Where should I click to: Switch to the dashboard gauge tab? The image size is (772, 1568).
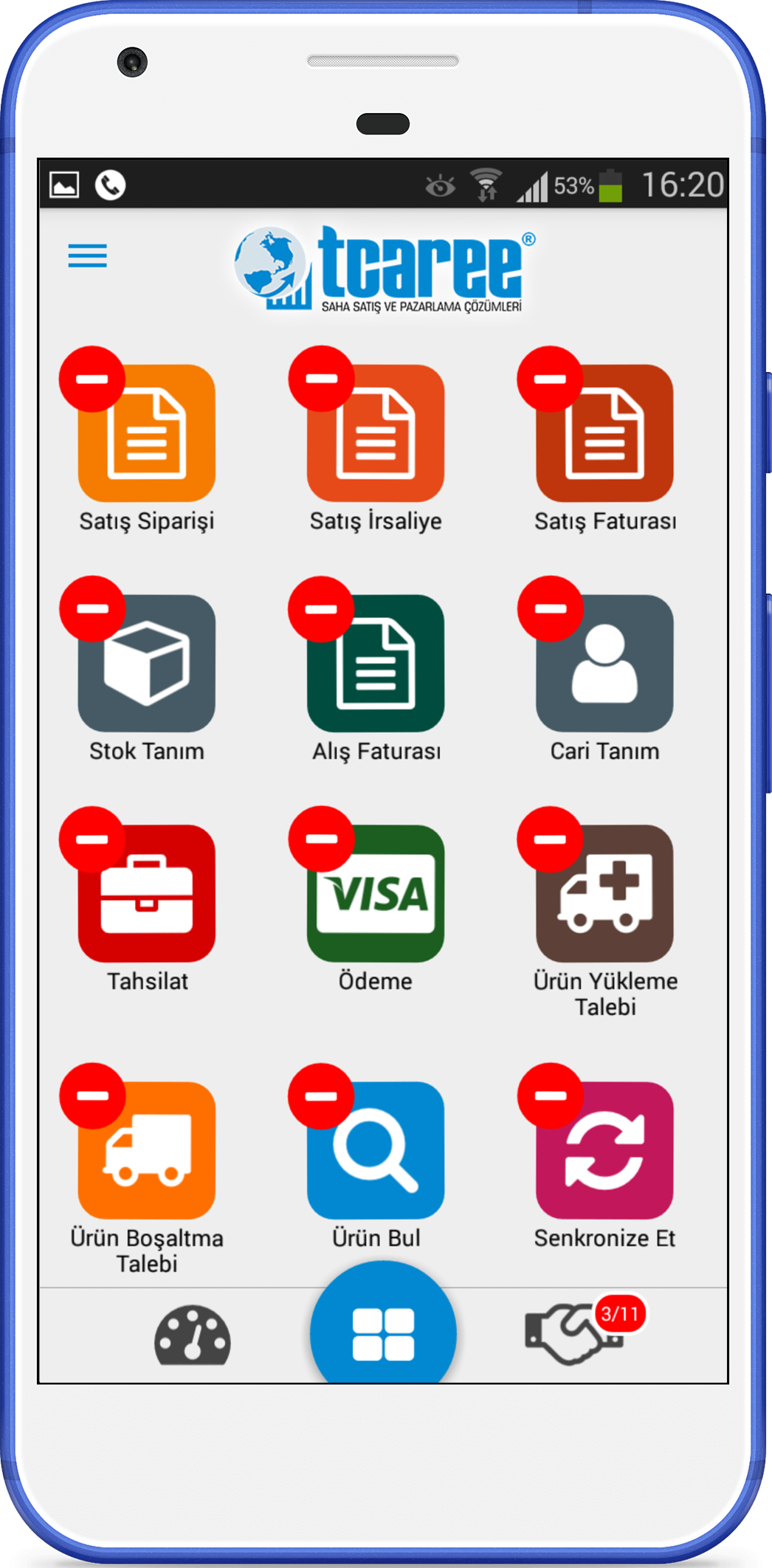tap(193, 1335)
